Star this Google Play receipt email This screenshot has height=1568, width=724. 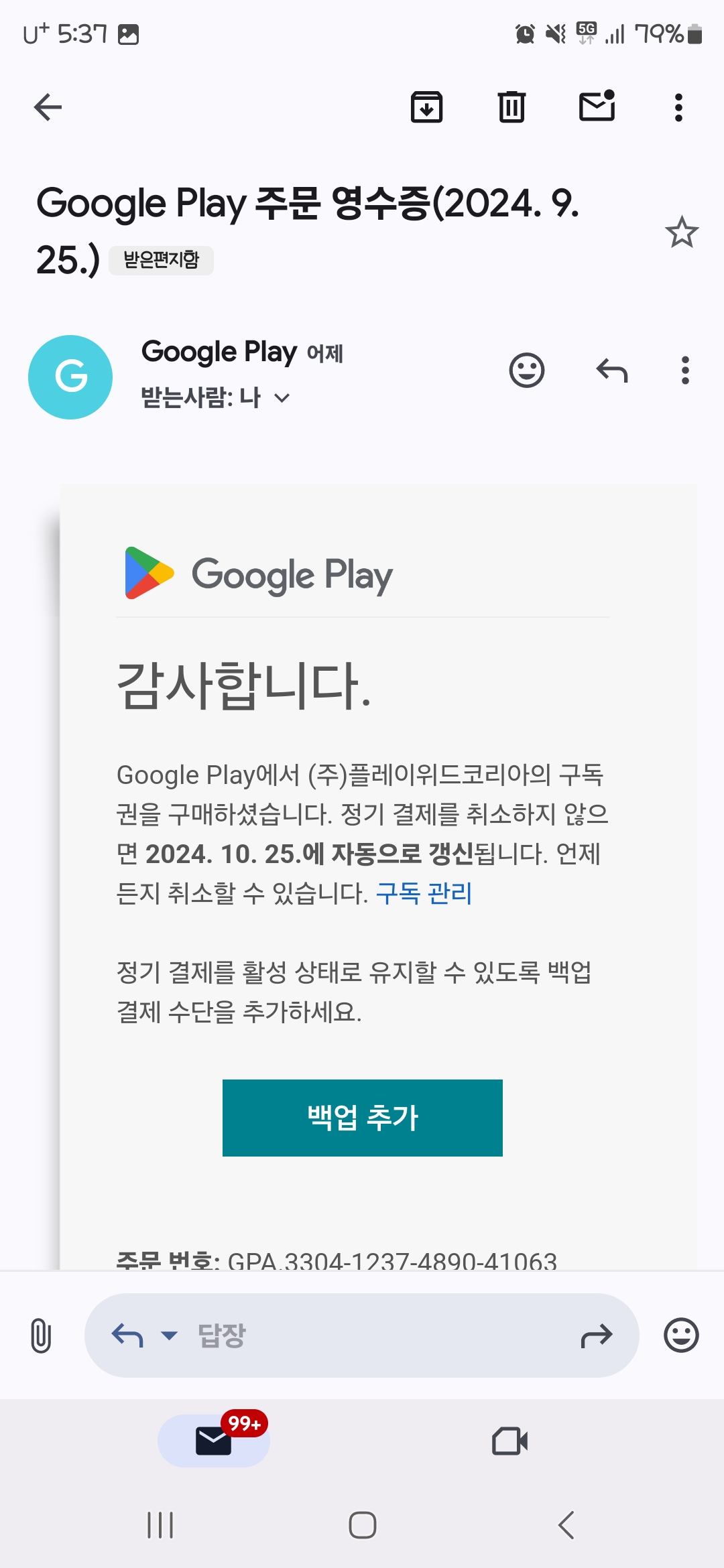681,233
